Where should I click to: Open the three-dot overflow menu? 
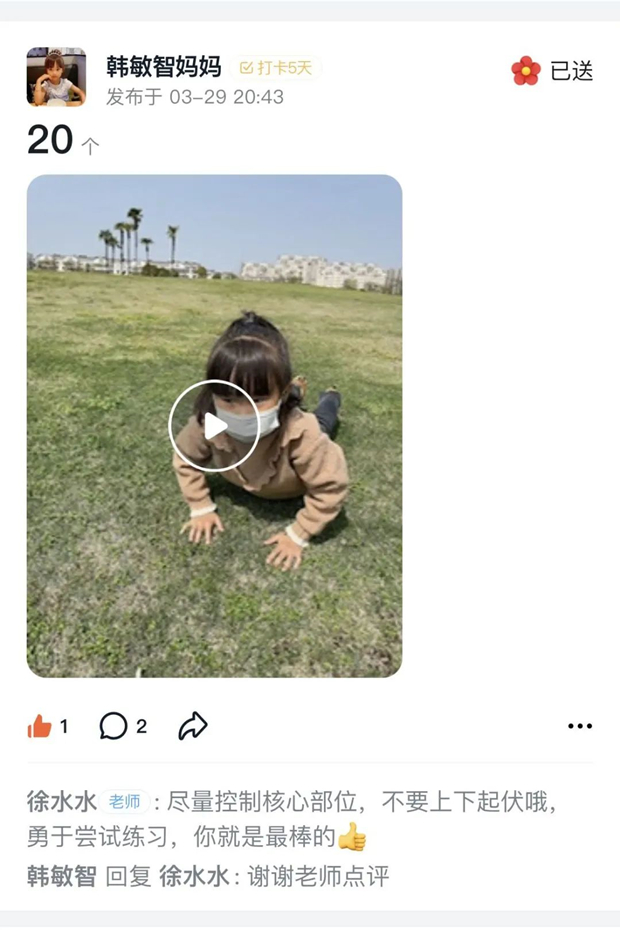tap(580, 727)
